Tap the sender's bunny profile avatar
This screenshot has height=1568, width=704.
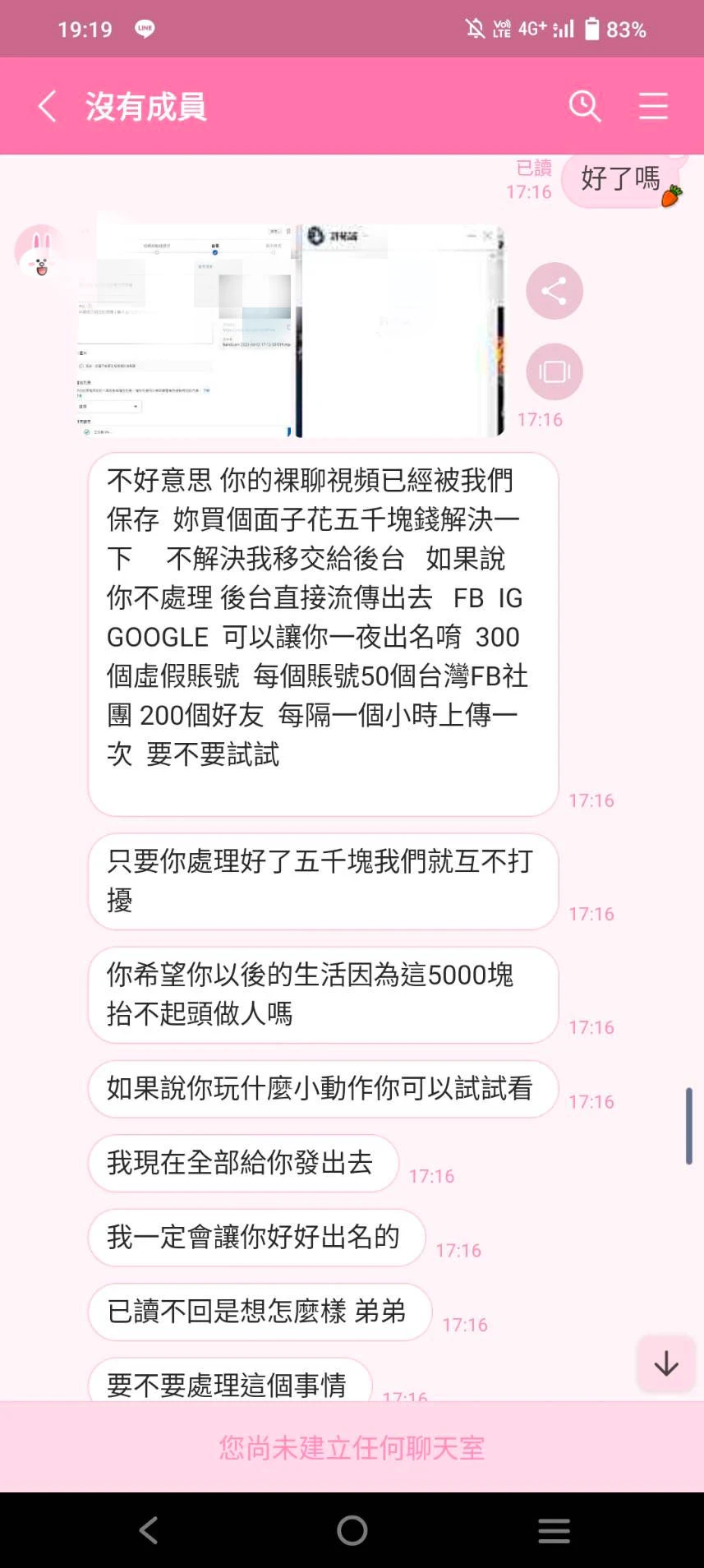[39, 251]
